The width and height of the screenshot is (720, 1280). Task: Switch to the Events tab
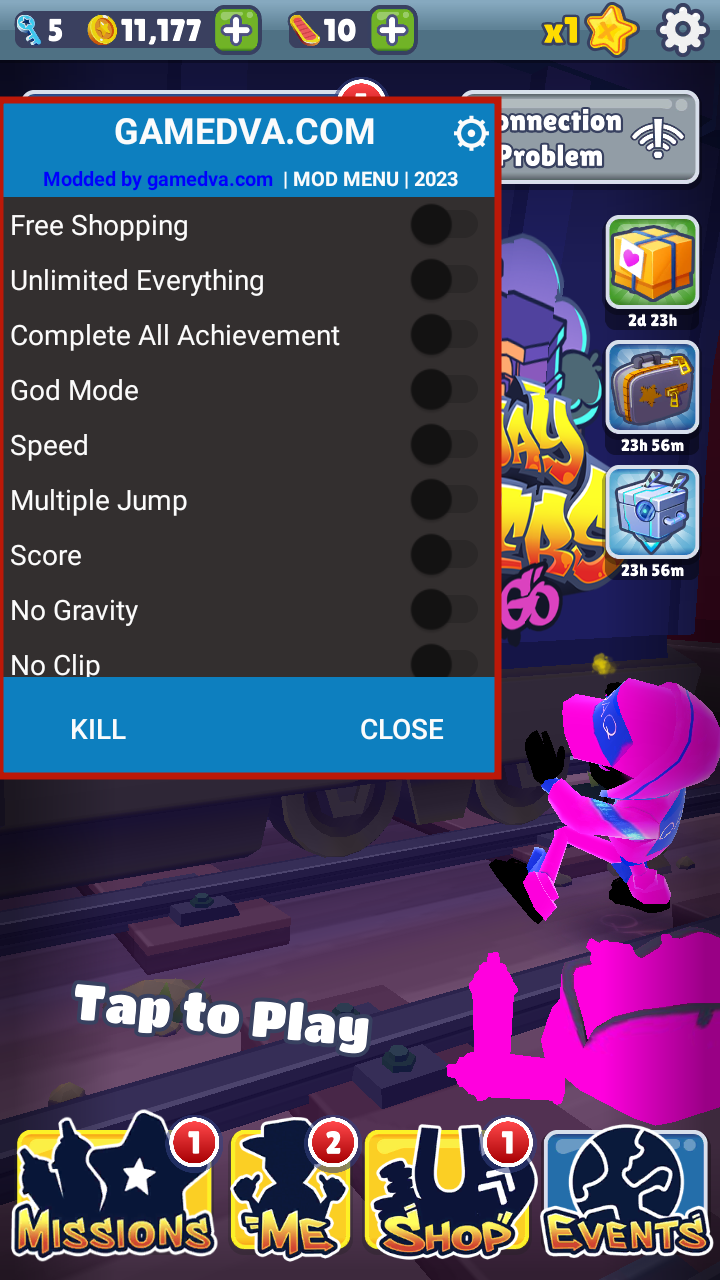(x=626, y=1192)
